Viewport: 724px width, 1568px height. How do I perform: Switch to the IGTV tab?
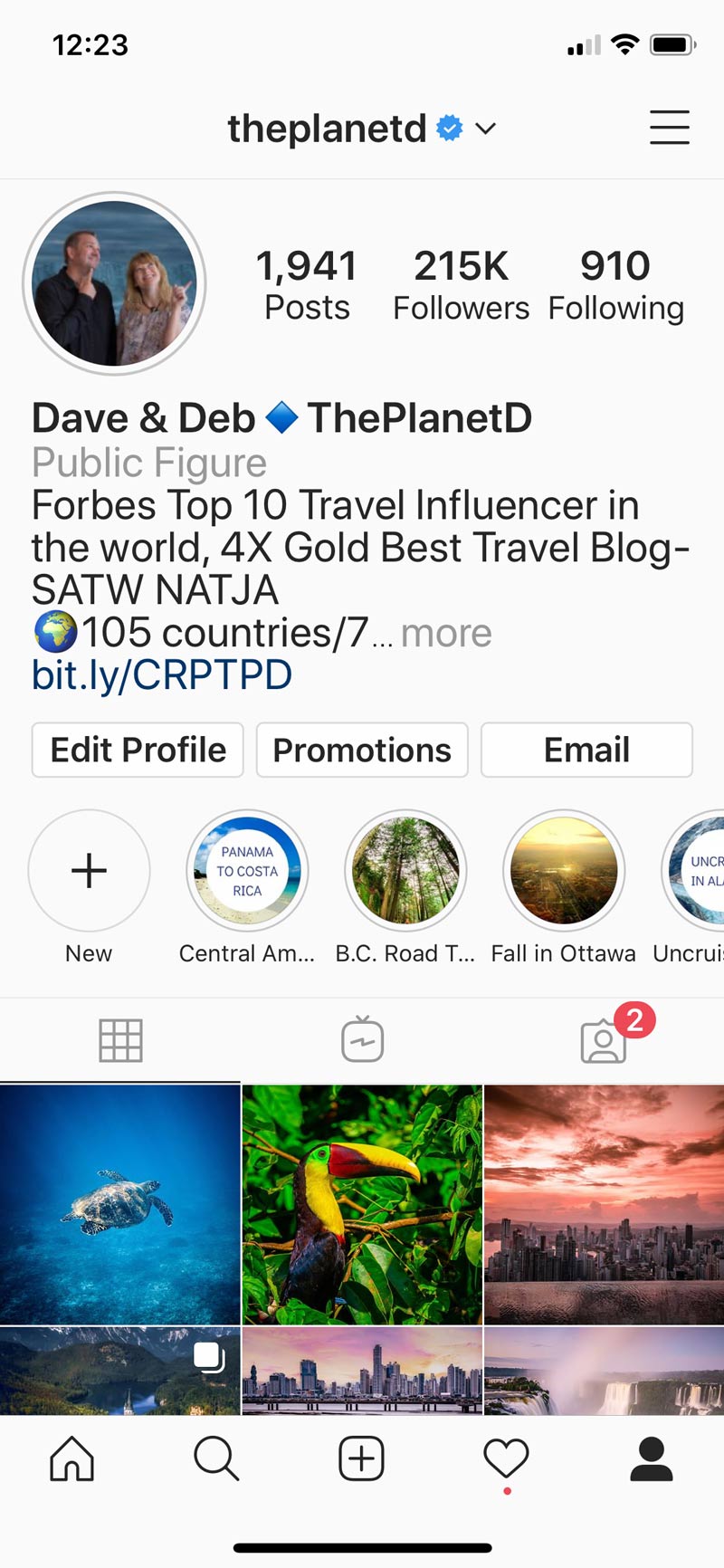(362, 1039)
